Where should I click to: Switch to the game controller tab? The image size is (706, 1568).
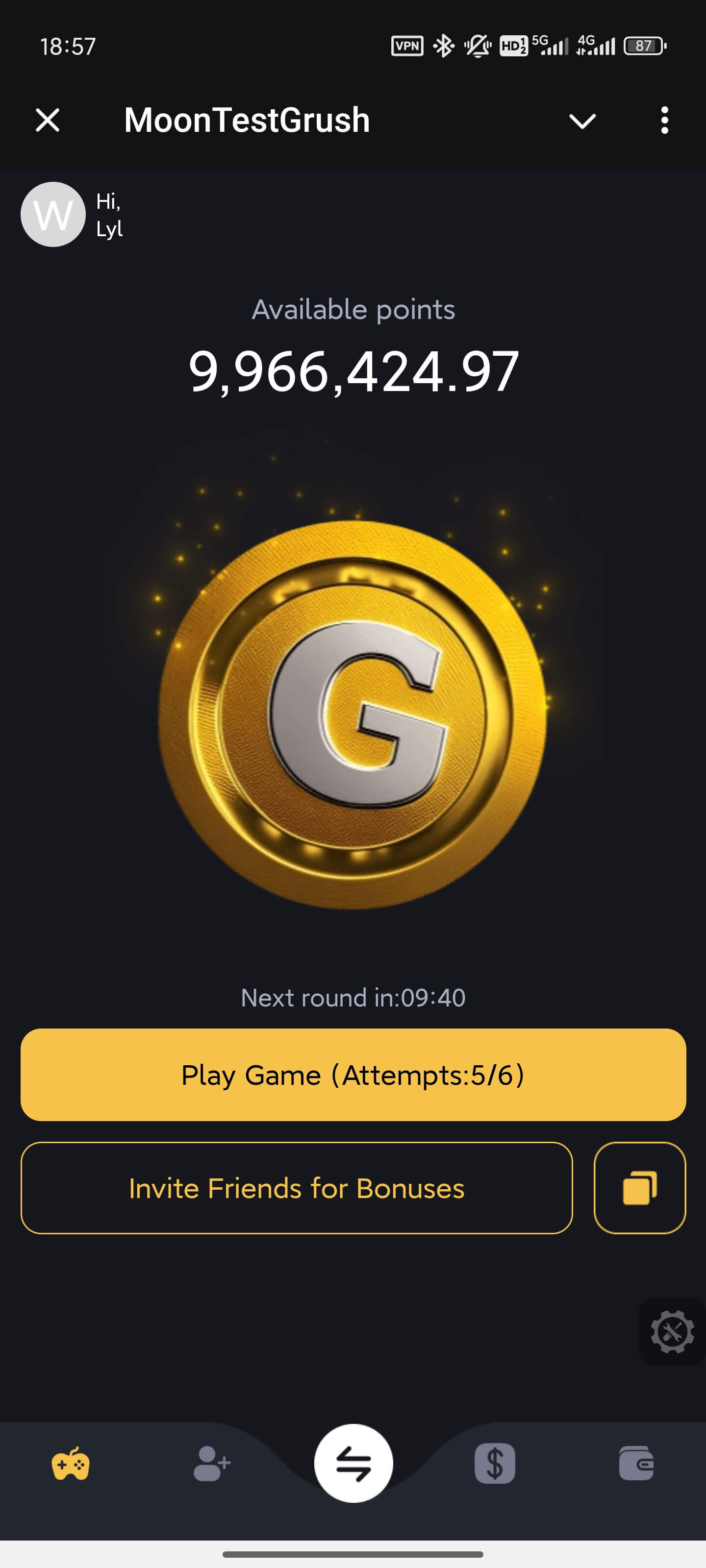71,1463
